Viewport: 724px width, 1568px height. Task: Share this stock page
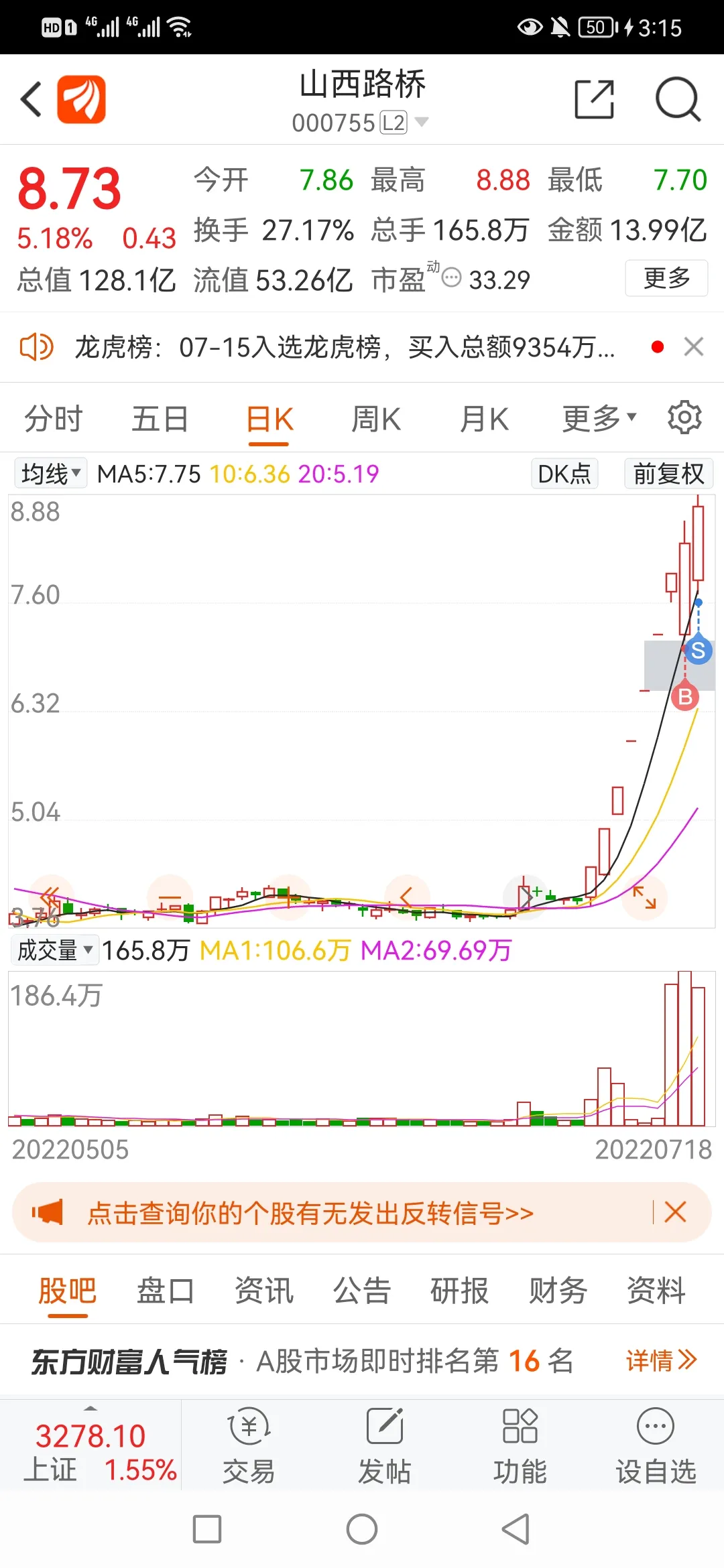pyautogui.click(x=595, y=100)
